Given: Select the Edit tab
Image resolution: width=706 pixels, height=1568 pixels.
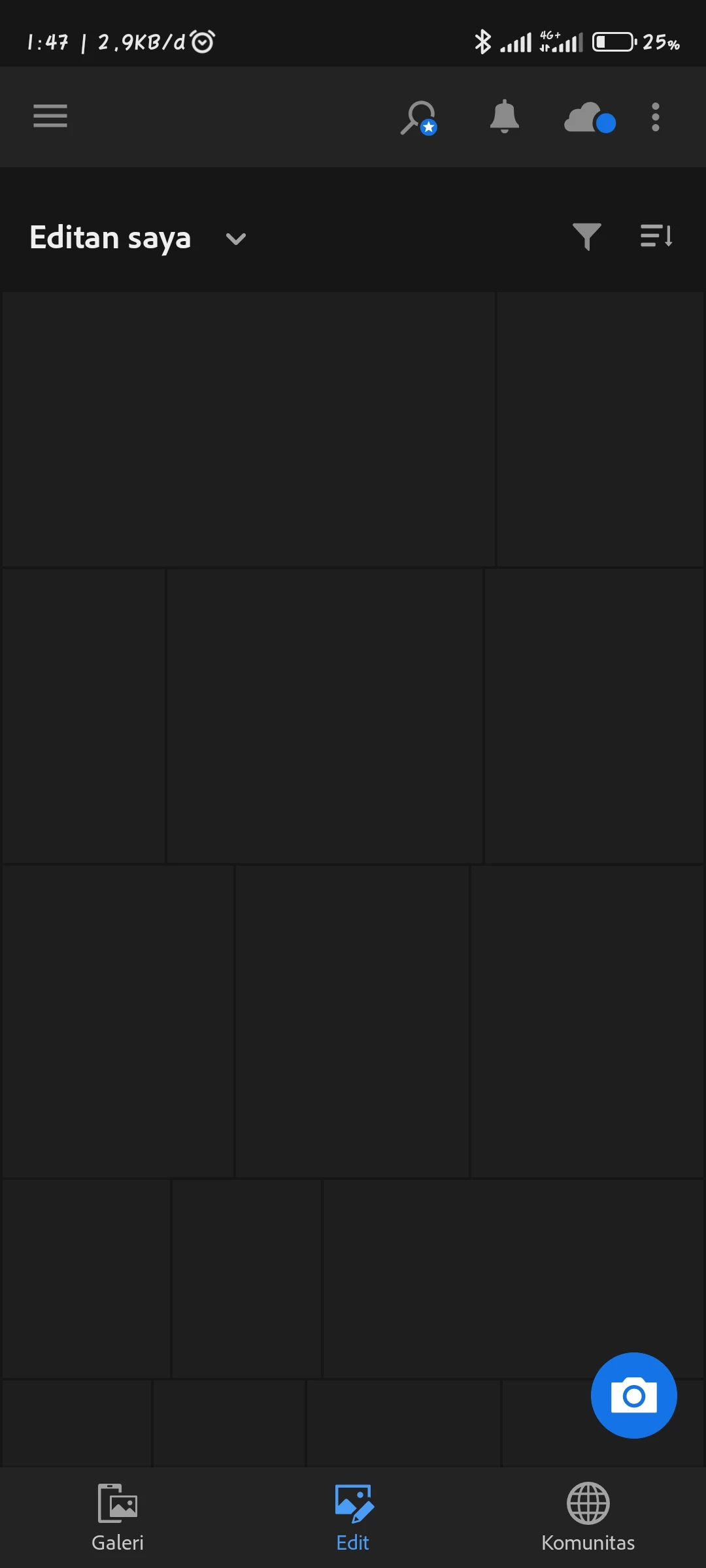Looking at the screenshot, I should click(x=353, y=1517).
